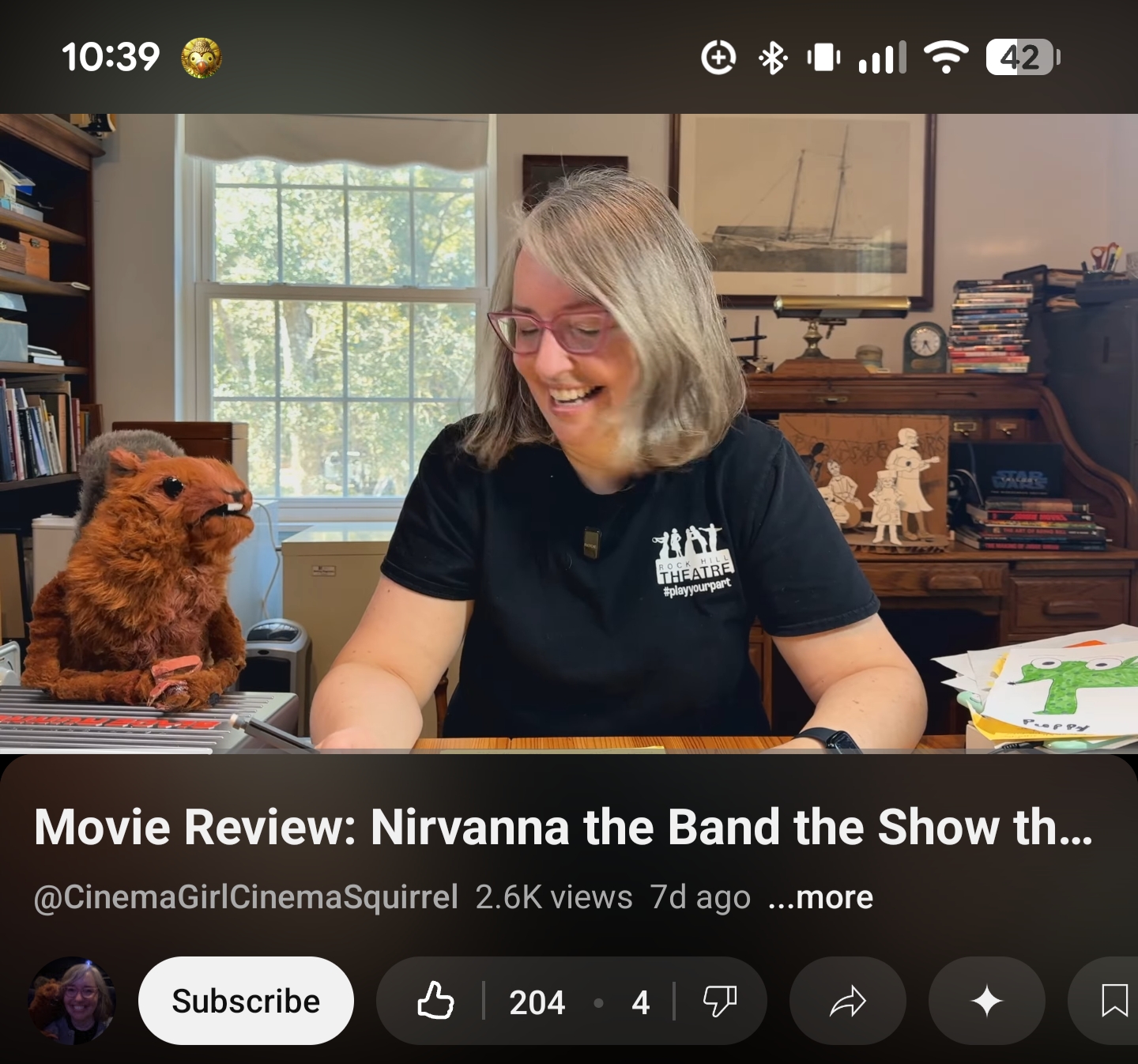Save the video with the bookmark icon
The image size is (1138, 1064).
tap(1114, 1002)
